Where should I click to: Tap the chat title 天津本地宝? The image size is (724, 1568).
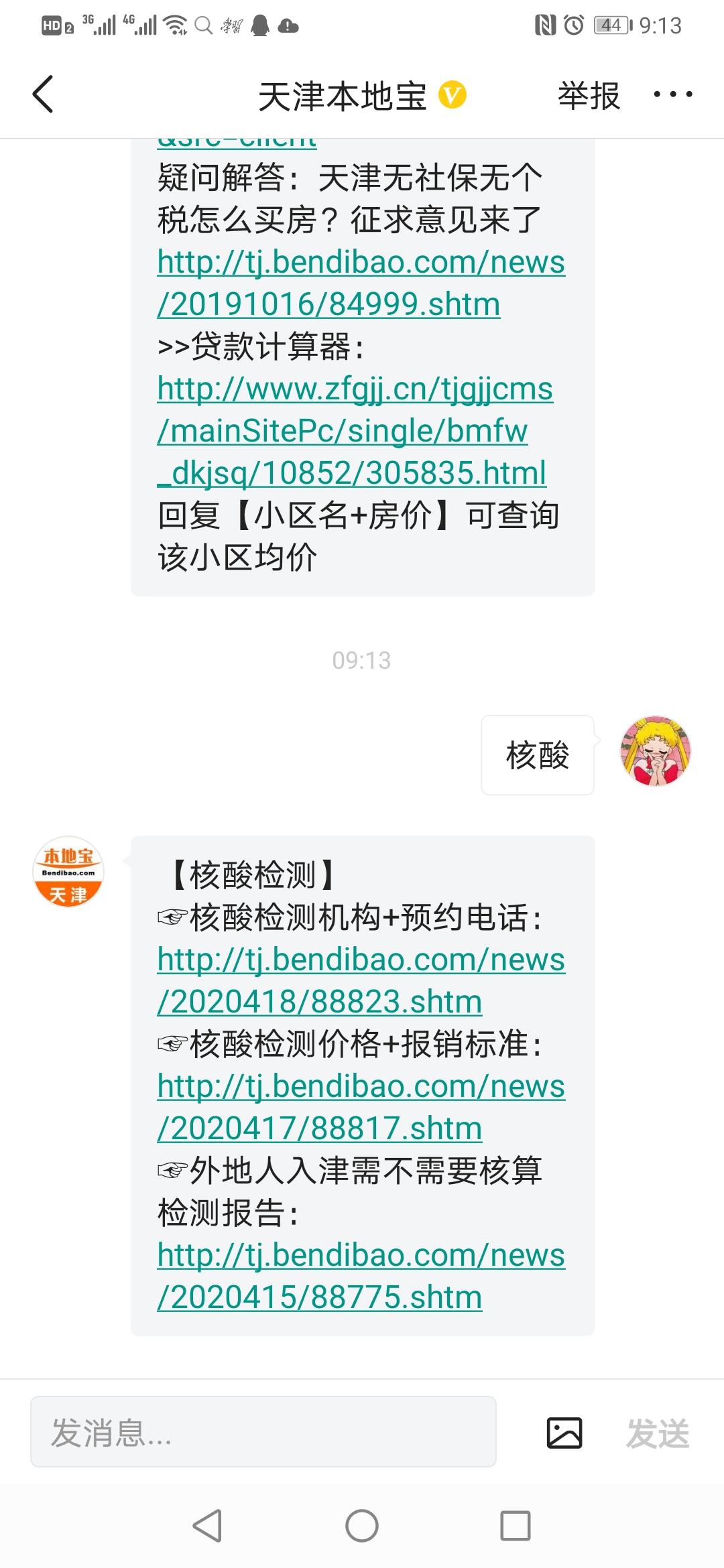(x=343, y=94)
